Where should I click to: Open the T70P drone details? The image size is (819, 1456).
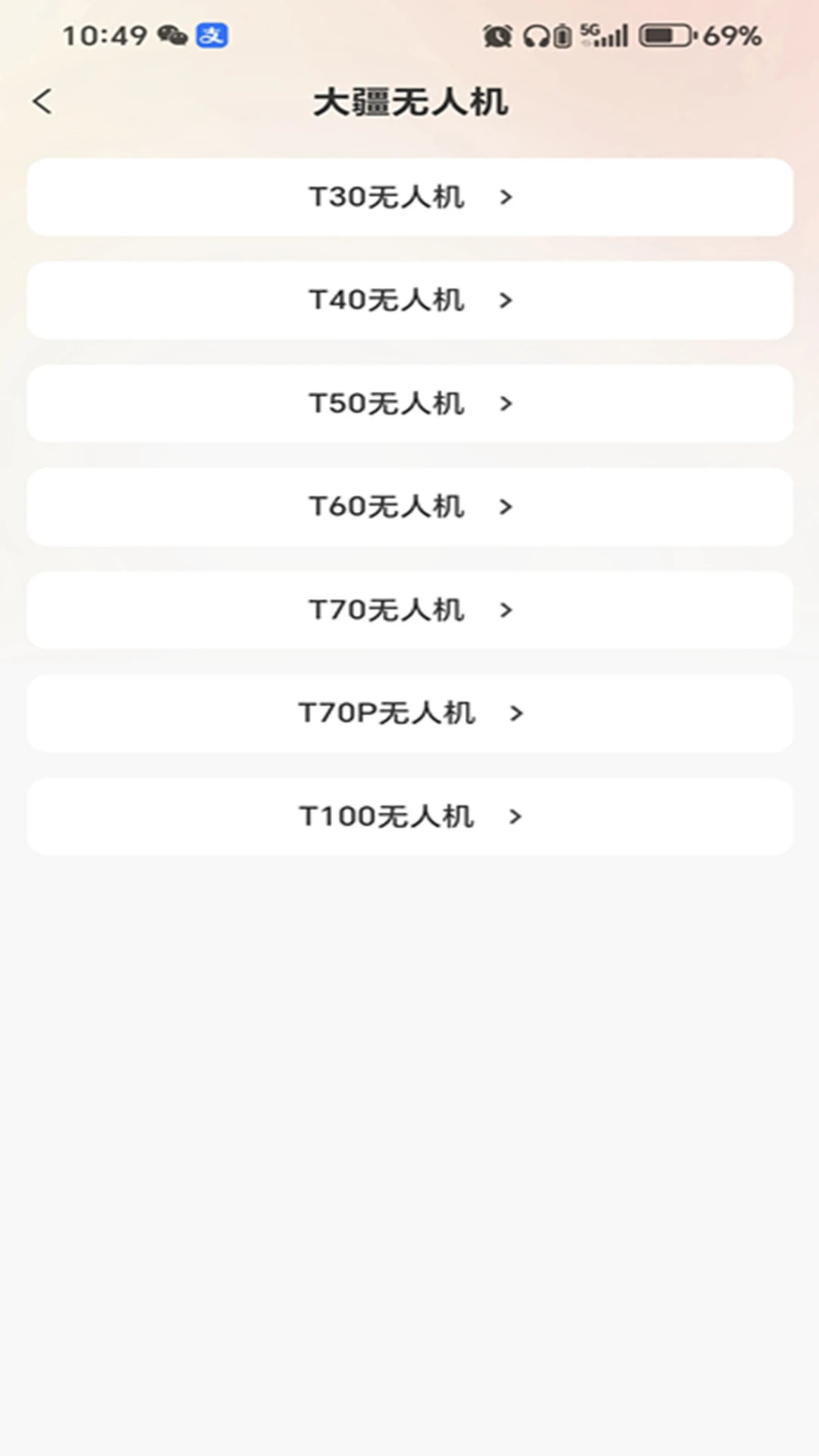(x=409, y=714)
